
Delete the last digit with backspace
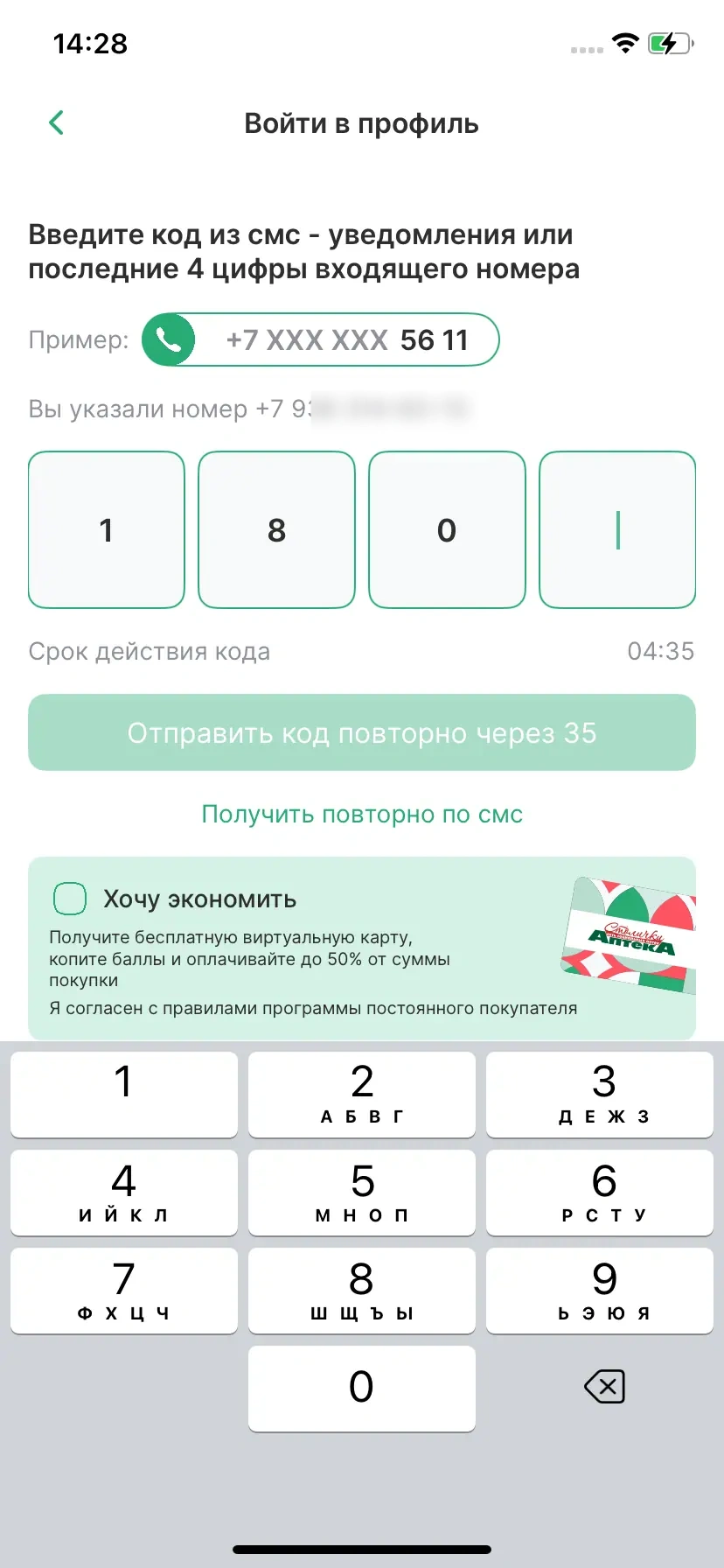(603, 1387)
